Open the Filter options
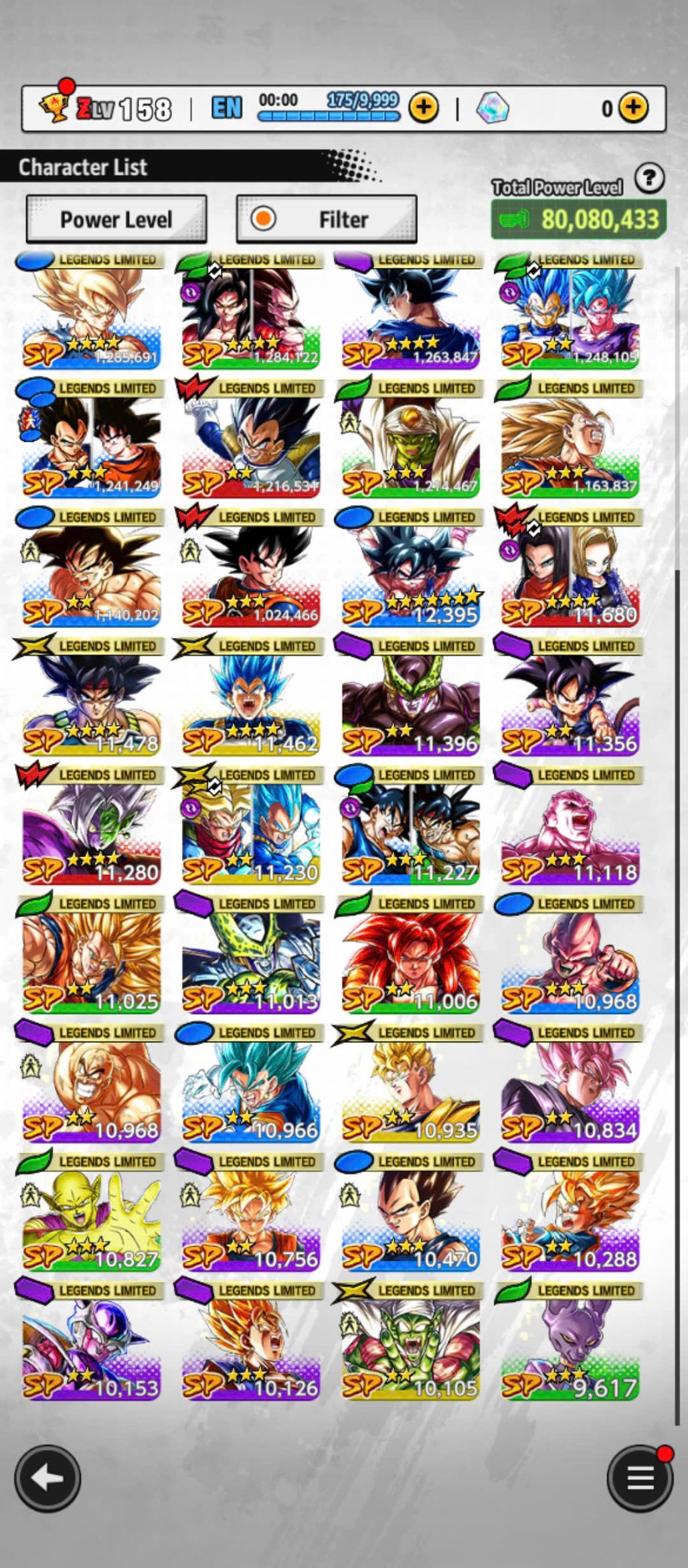 [x=327, y=220]
